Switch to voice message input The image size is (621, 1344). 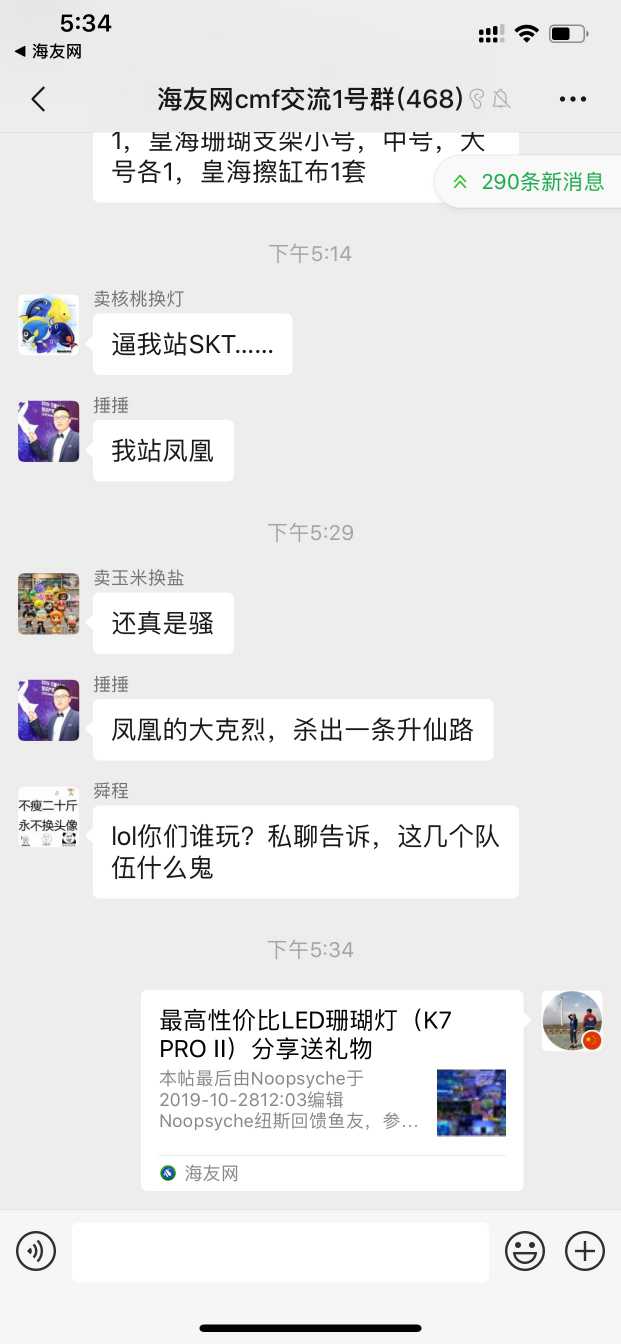click(36, 1250)
